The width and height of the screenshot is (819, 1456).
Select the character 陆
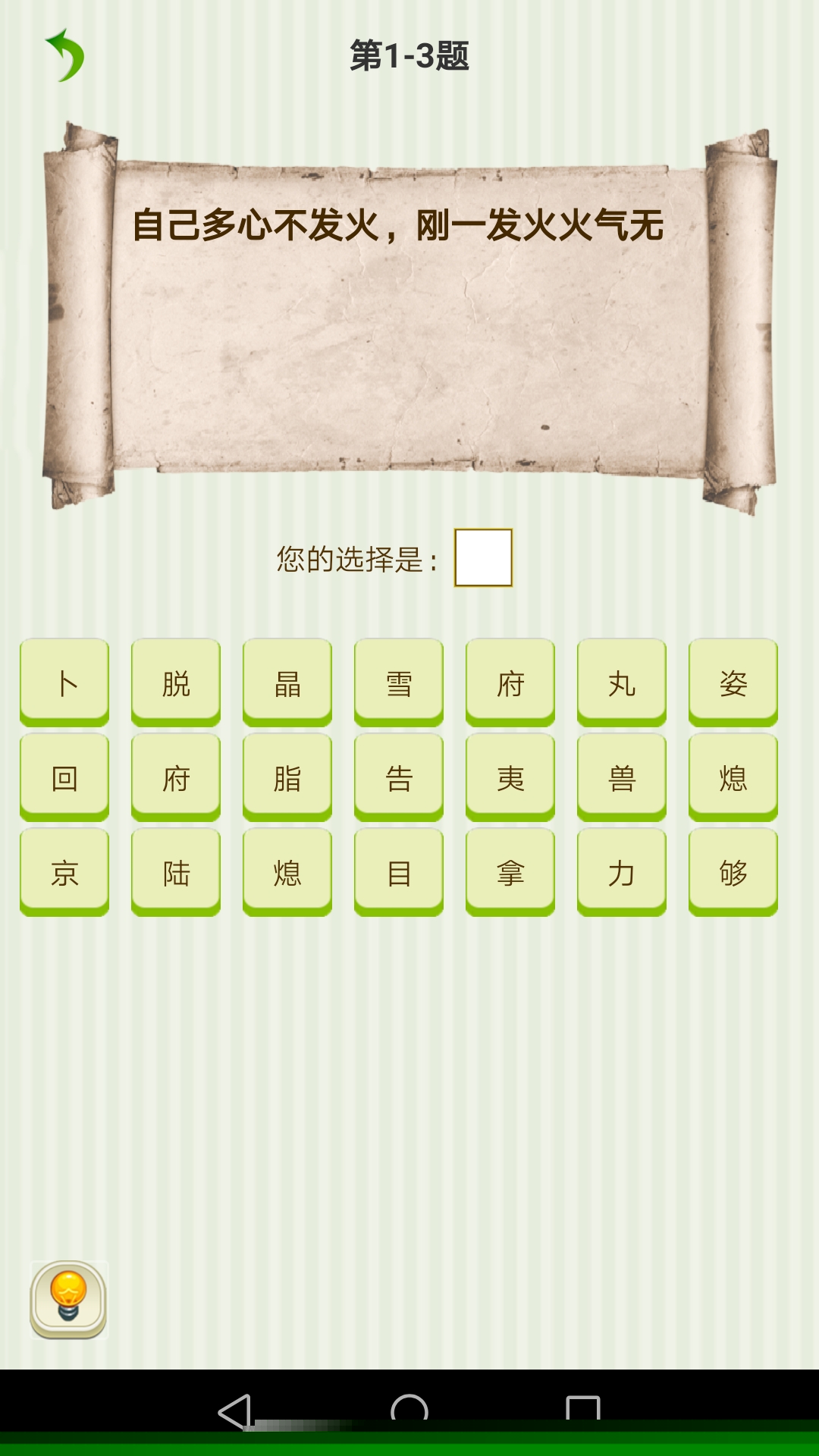coord(176,872)
